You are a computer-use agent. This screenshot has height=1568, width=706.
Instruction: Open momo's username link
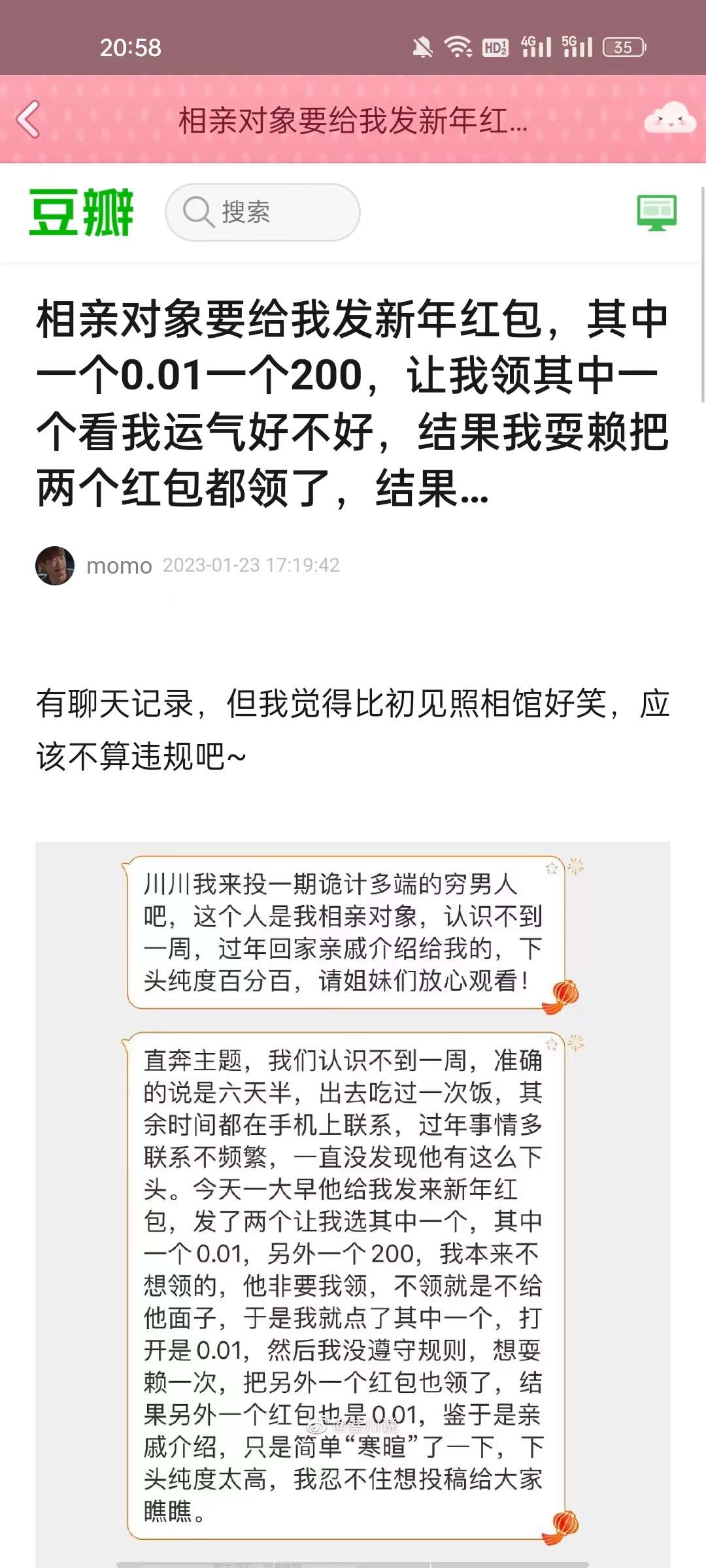tap(119, 566)
